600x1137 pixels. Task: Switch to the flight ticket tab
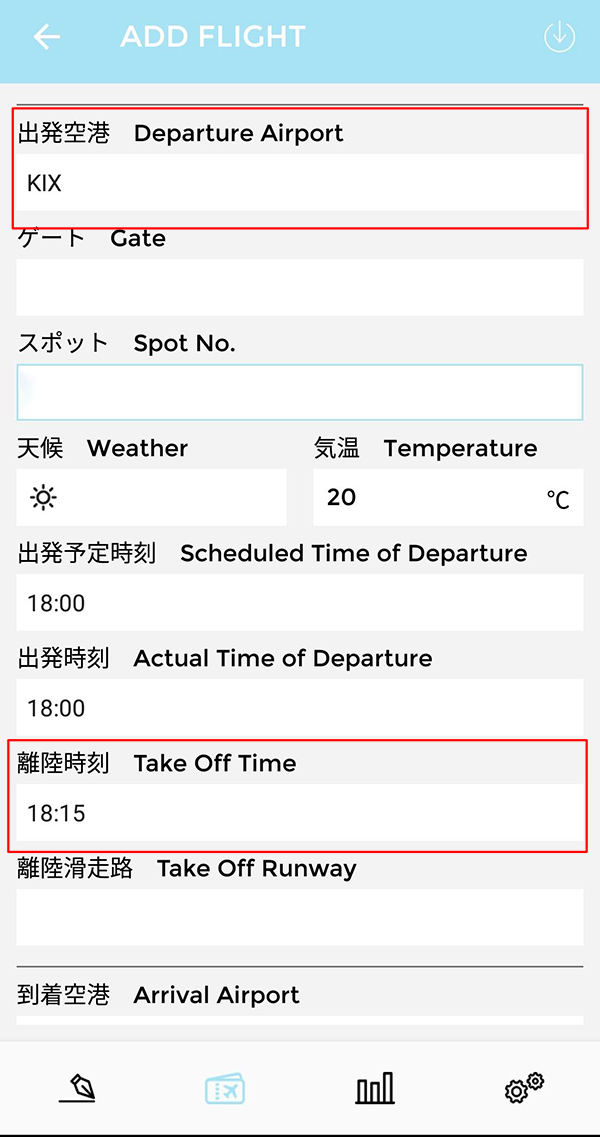pyautogui.click(x=225, y=1088)
